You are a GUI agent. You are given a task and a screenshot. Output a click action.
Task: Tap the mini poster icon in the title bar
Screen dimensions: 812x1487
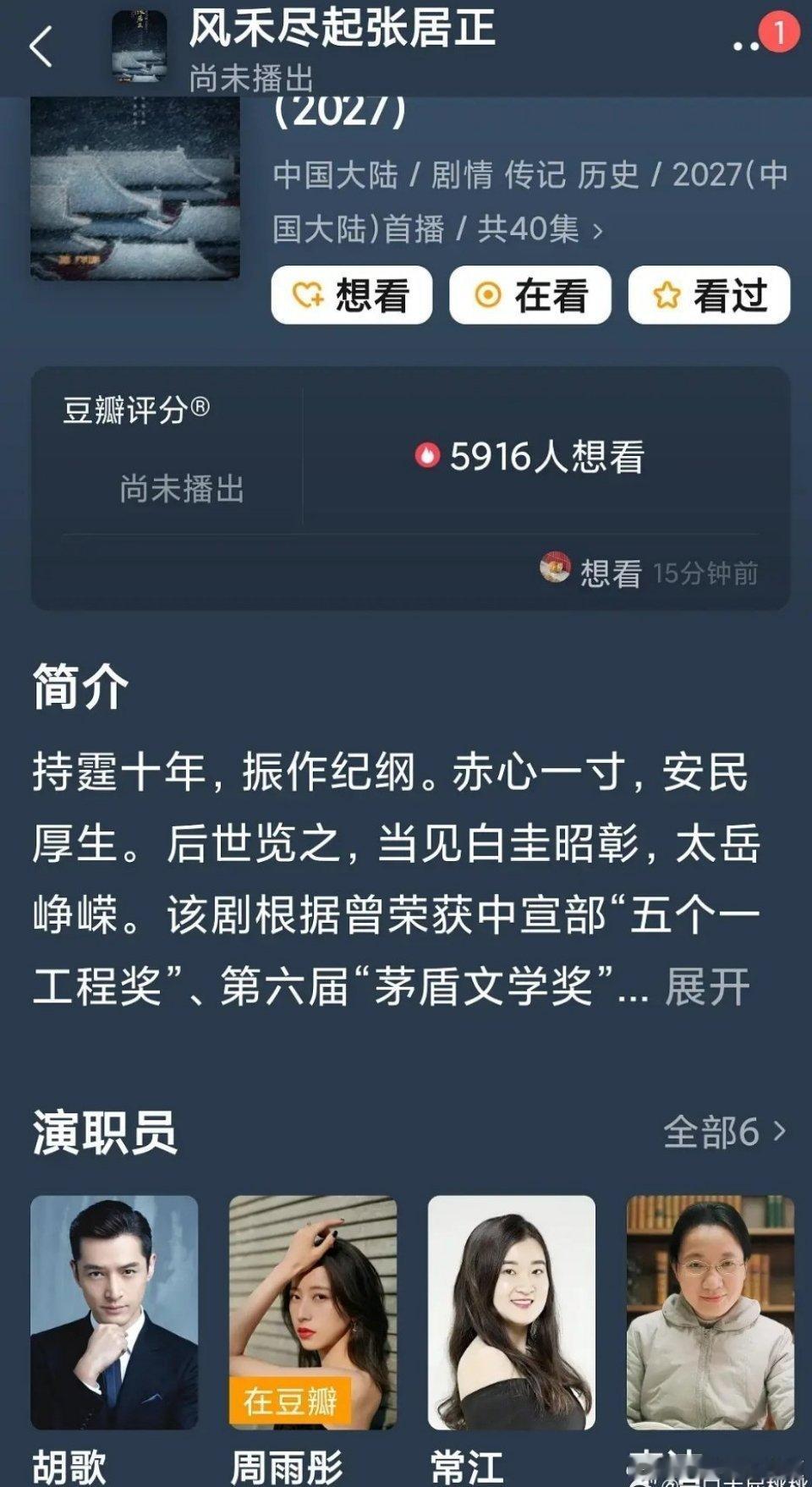pos(142,42)
